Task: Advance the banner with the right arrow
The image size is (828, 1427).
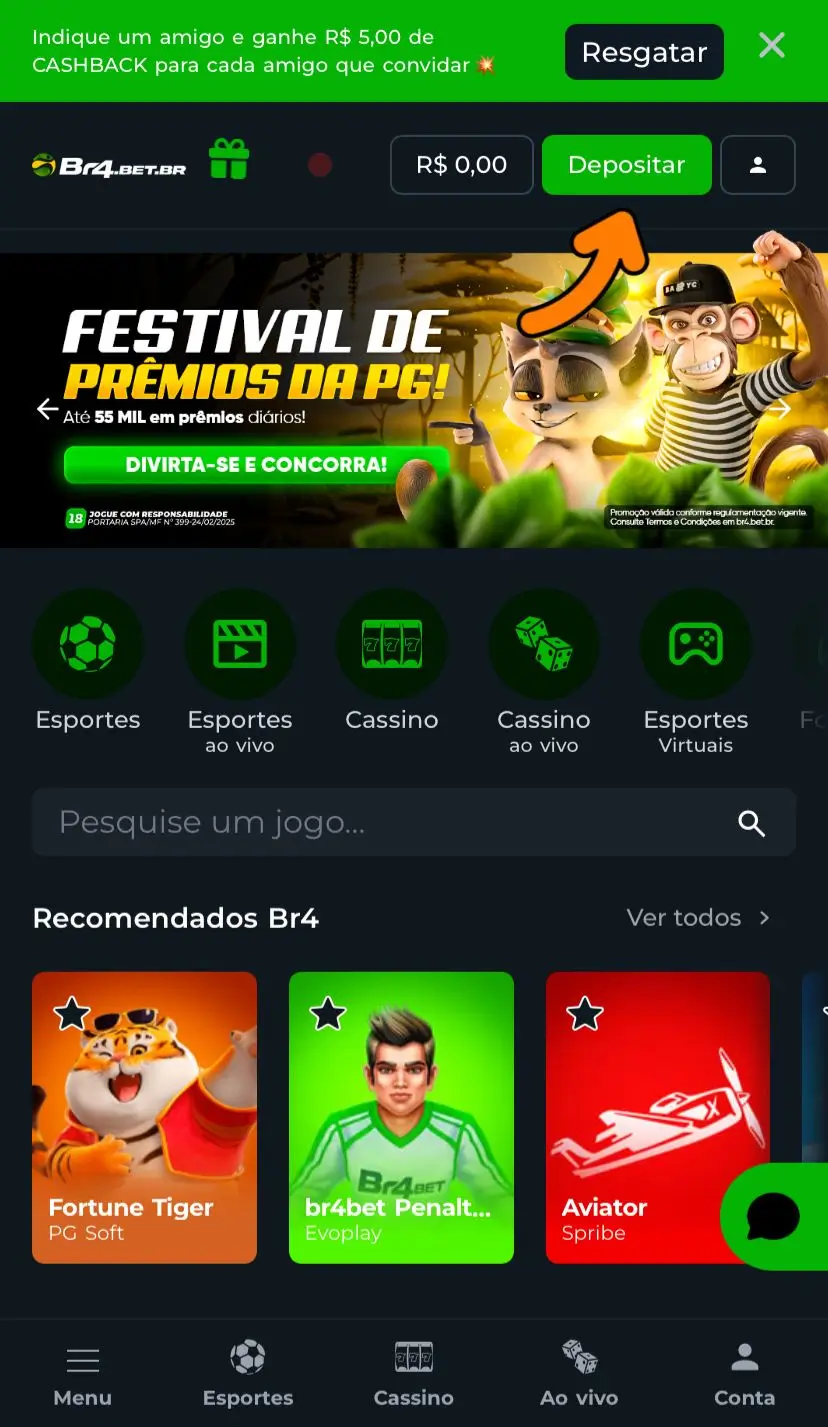Action: click(780, 409)
